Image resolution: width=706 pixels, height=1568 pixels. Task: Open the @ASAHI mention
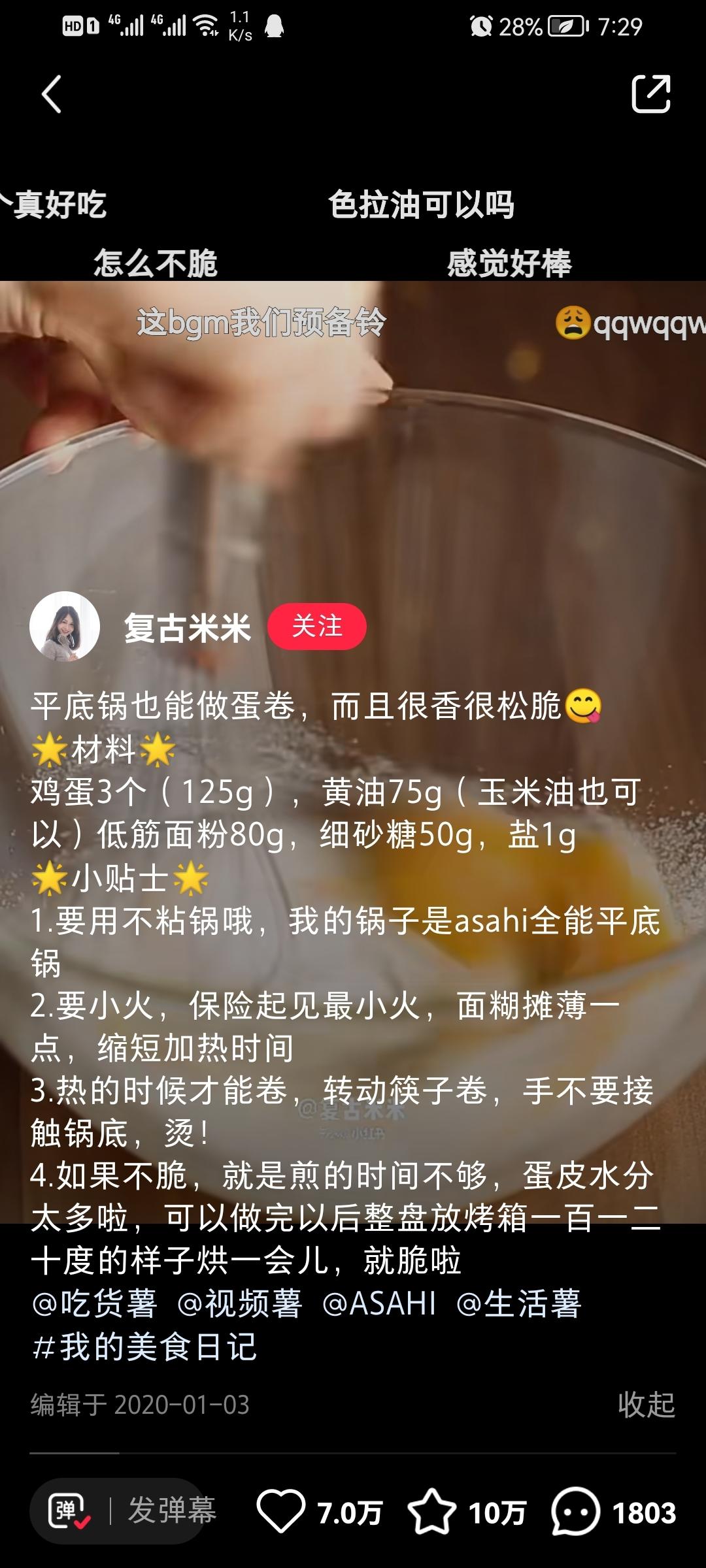[x=379, y=1303]
